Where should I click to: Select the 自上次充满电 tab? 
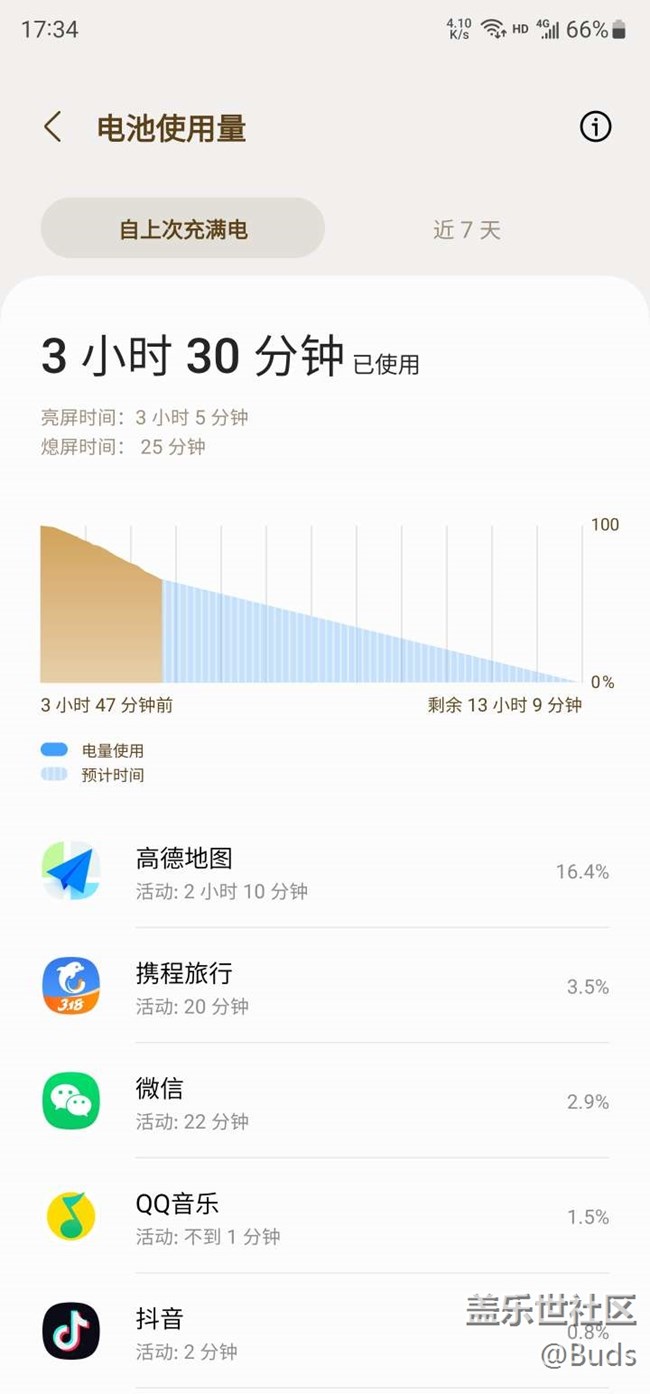point(183,229)
